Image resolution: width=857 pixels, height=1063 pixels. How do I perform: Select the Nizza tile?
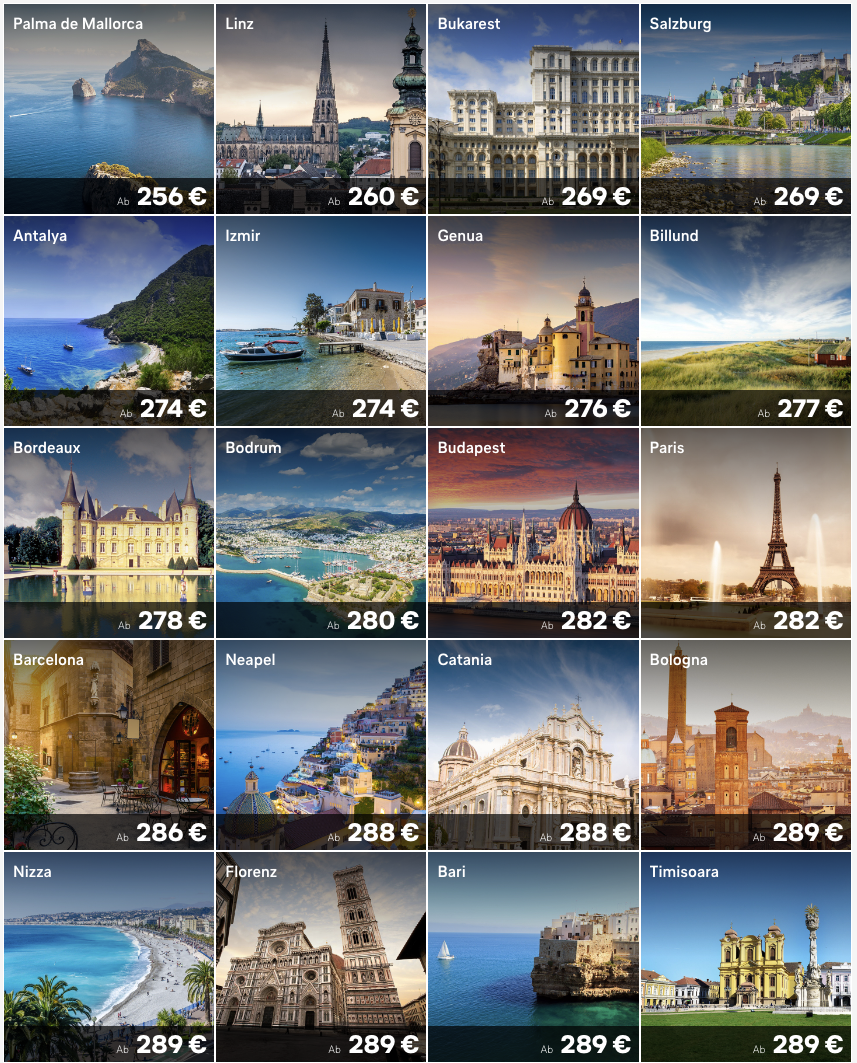click(108, 956)
